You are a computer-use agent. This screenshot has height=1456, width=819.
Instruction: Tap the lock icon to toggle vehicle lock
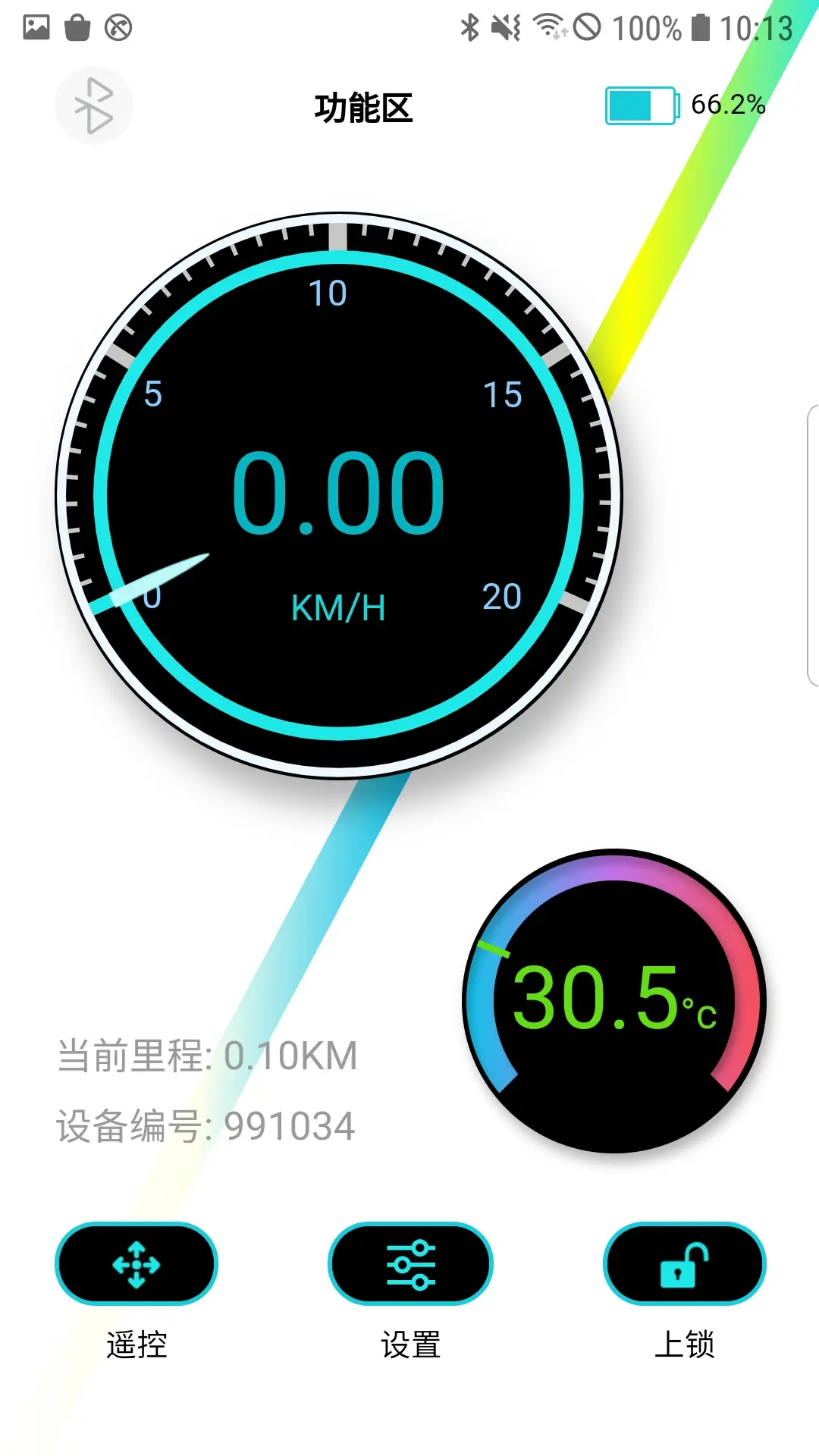pos(682,1263)
